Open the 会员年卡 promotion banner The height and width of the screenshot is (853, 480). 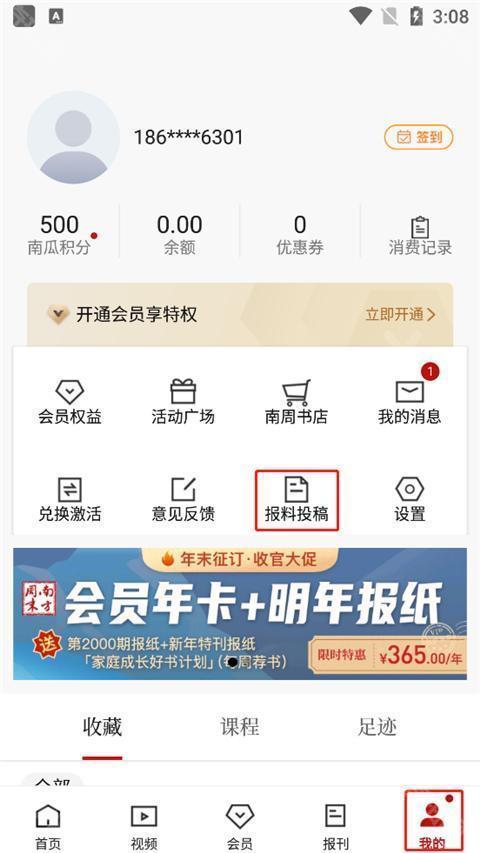coord(240,614)
